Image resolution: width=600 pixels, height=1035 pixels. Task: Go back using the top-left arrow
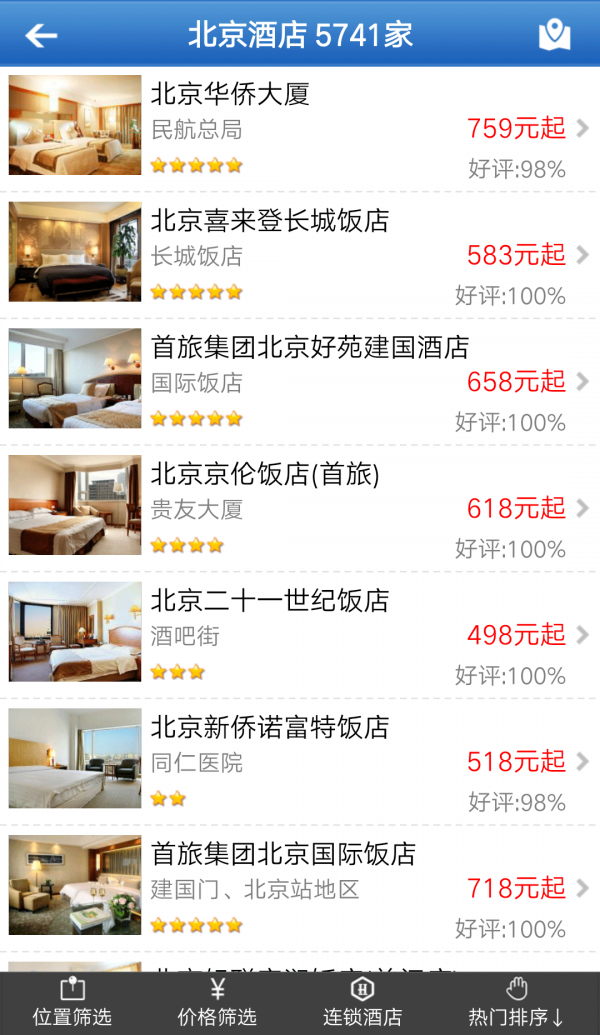tap(41, 36)
